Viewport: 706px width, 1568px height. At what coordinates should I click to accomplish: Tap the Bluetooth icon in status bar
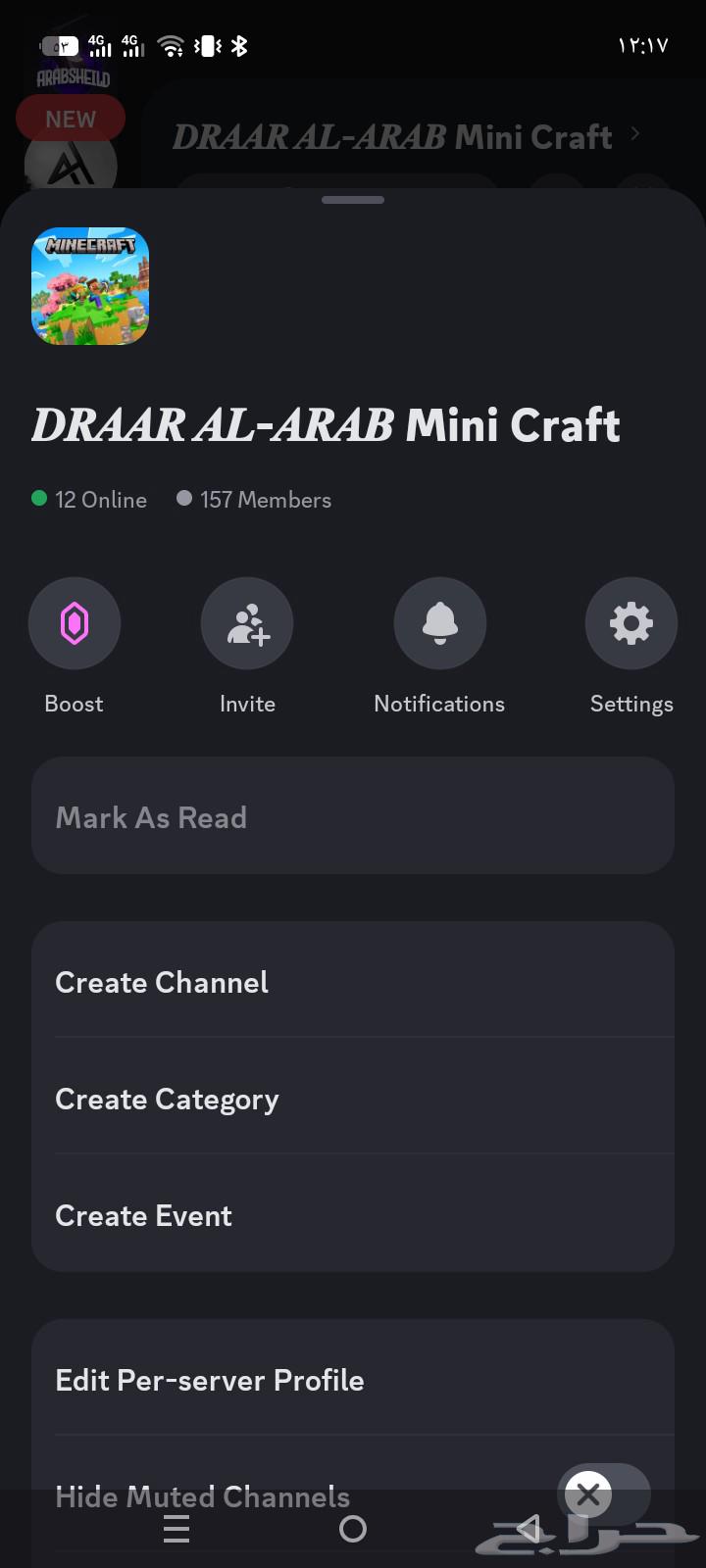click(x=237, y=45)
